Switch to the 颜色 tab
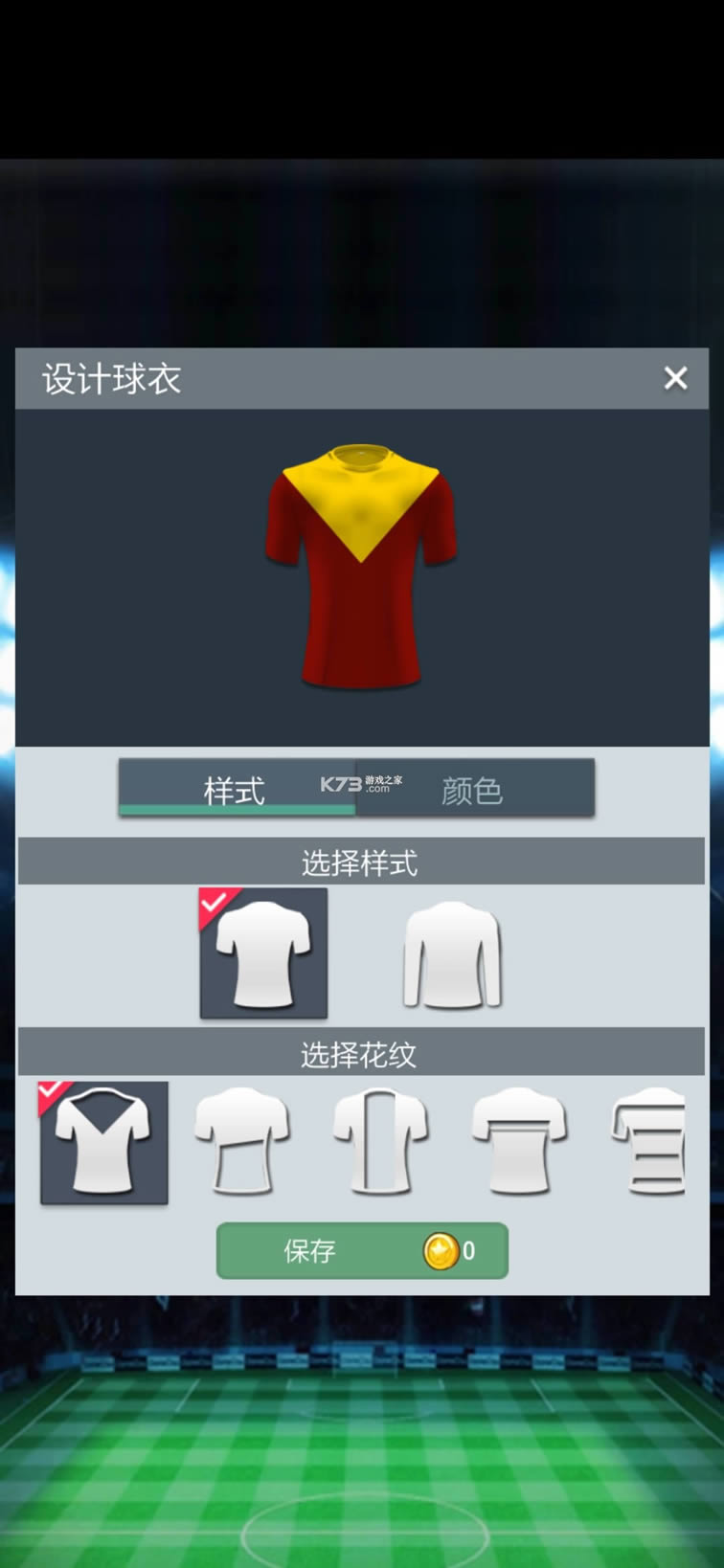The image size is (724, 1568). point(474,789)
